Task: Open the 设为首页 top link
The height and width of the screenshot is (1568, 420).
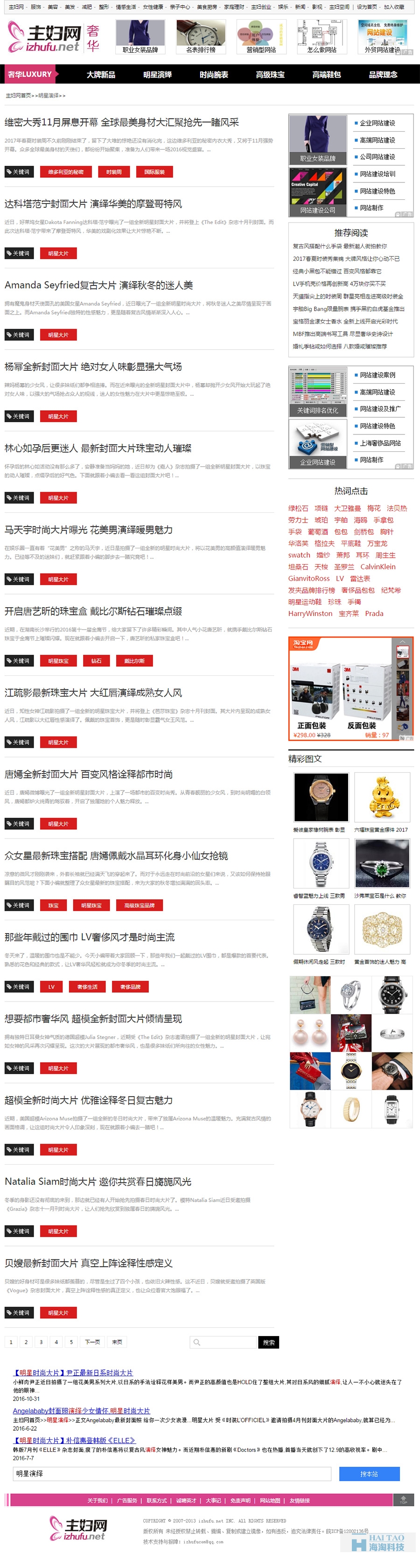Action: click(366, 7)
